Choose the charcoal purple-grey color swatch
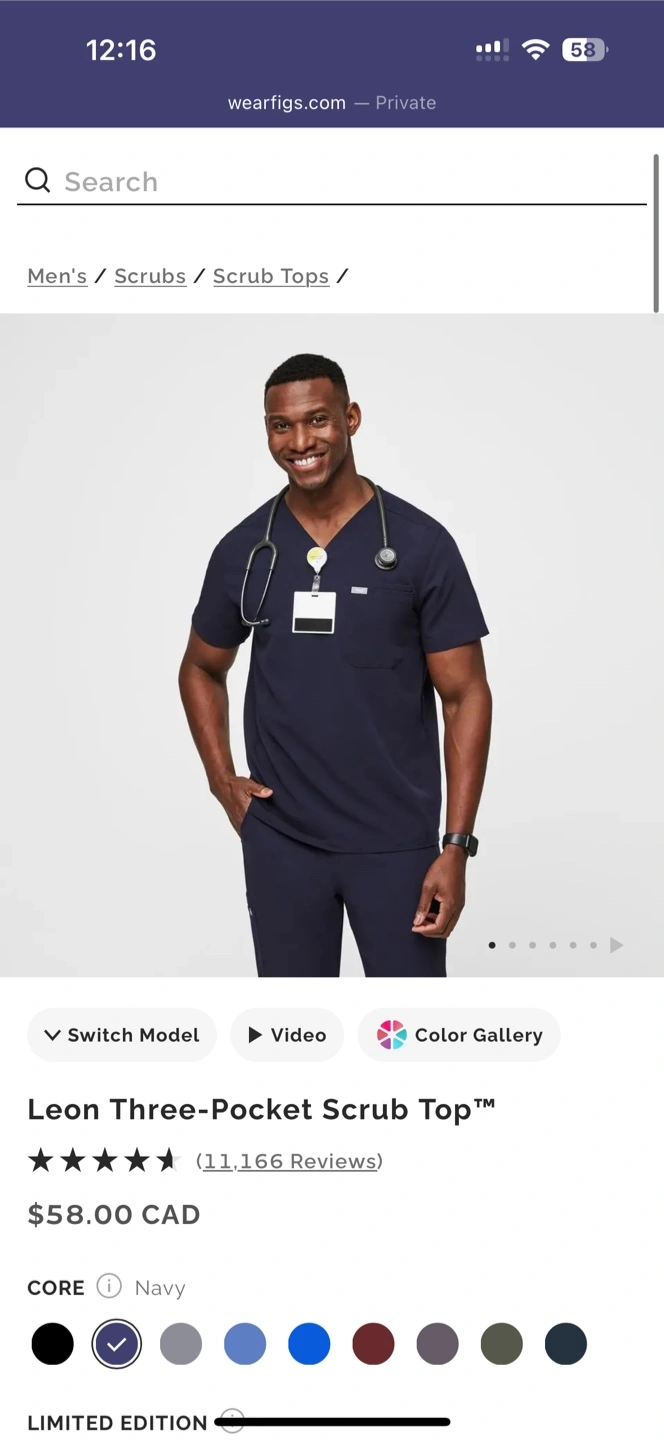The height and width of the screenshot is (1440, 664). point(437,1344)
